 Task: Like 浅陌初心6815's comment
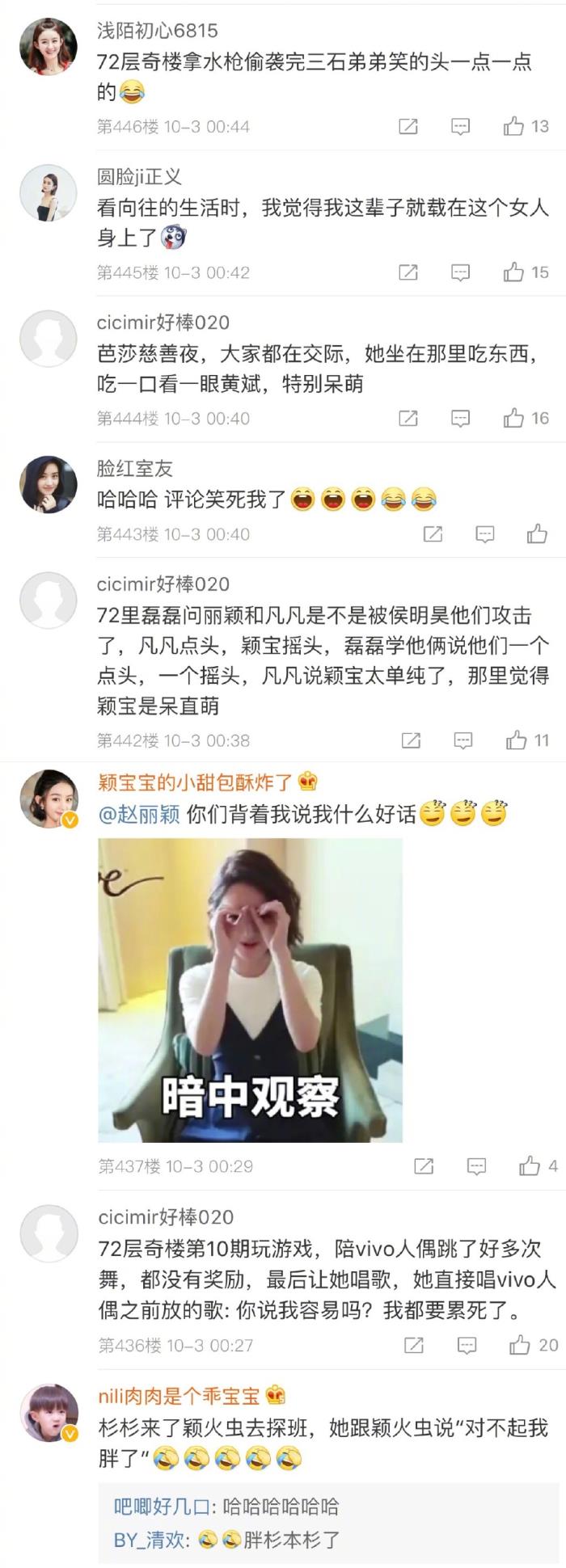tap(514, 126)
